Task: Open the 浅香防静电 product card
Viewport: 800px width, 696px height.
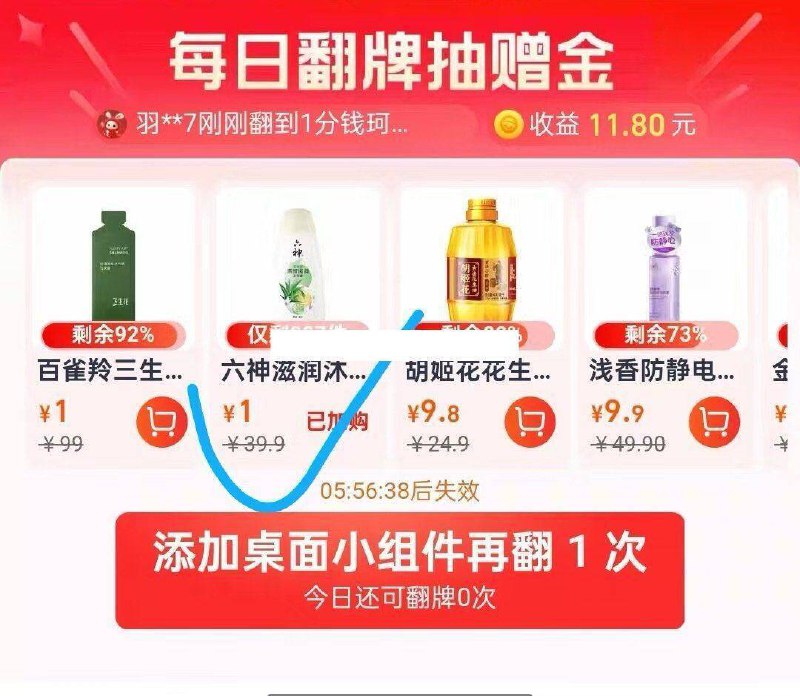Action: [x=665, y=262]
